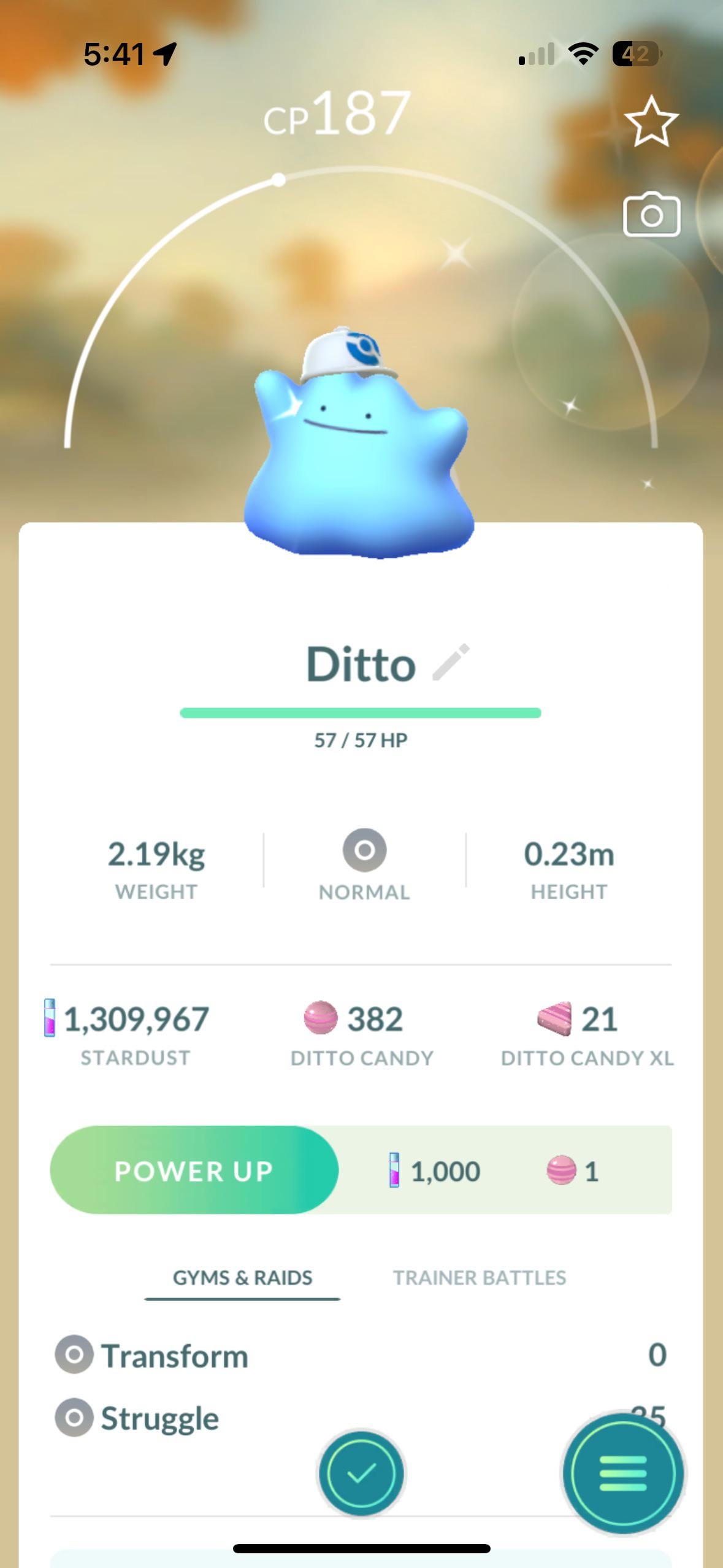
Task: Switch to the Trainer Battles tab
Action: pos(479,1278)
